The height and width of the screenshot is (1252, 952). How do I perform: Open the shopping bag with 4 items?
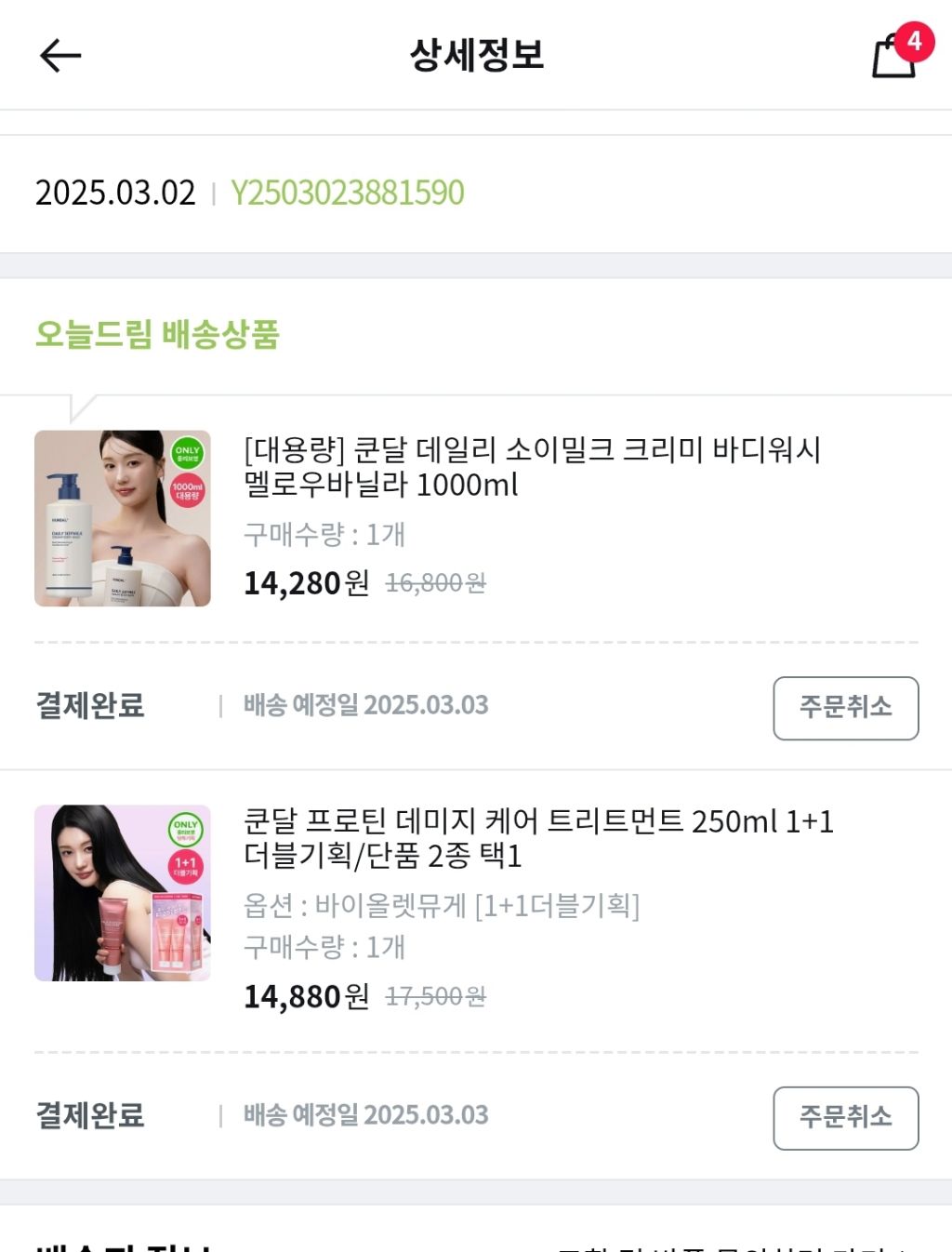pyautogui.click(x=896, y=56)
